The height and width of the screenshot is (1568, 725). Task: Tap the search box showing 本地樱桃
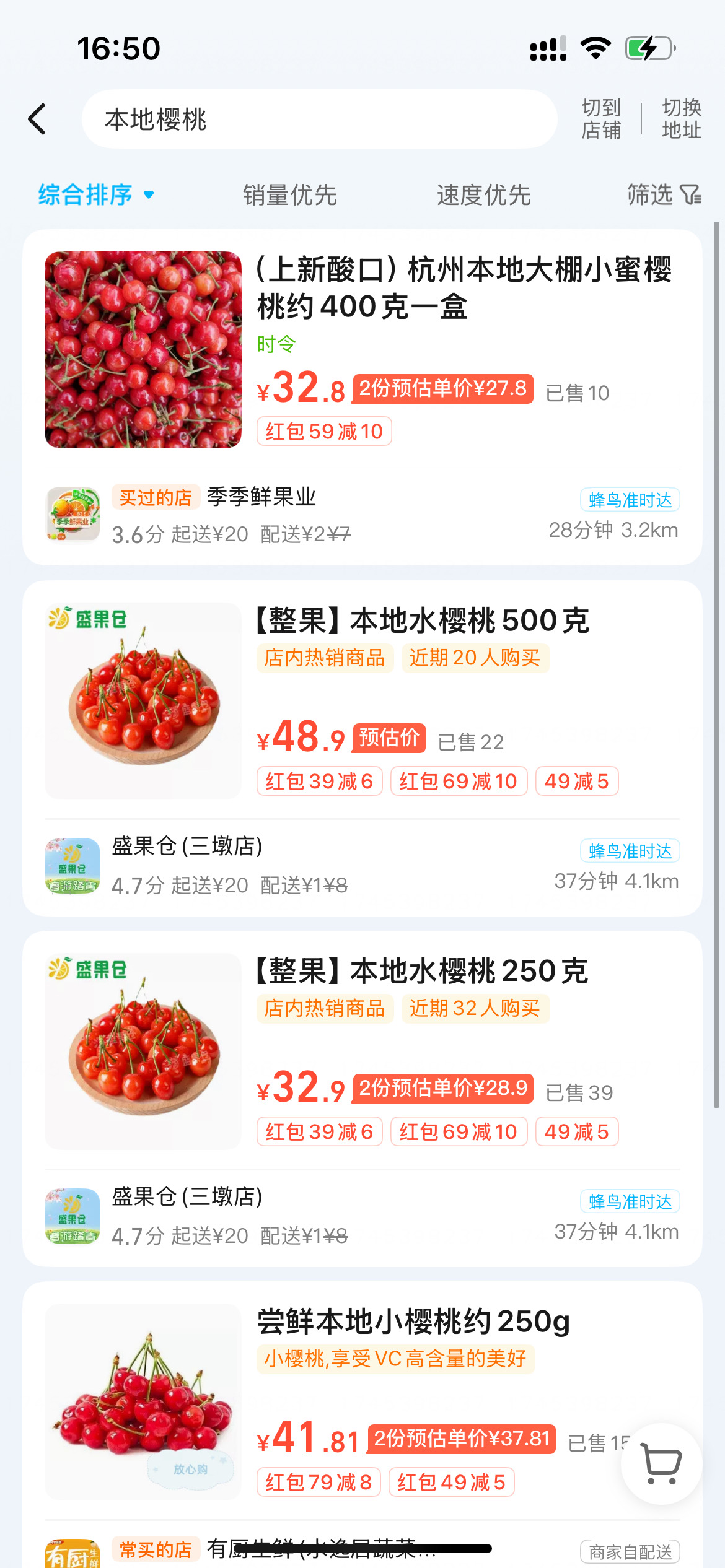point(319,119)
